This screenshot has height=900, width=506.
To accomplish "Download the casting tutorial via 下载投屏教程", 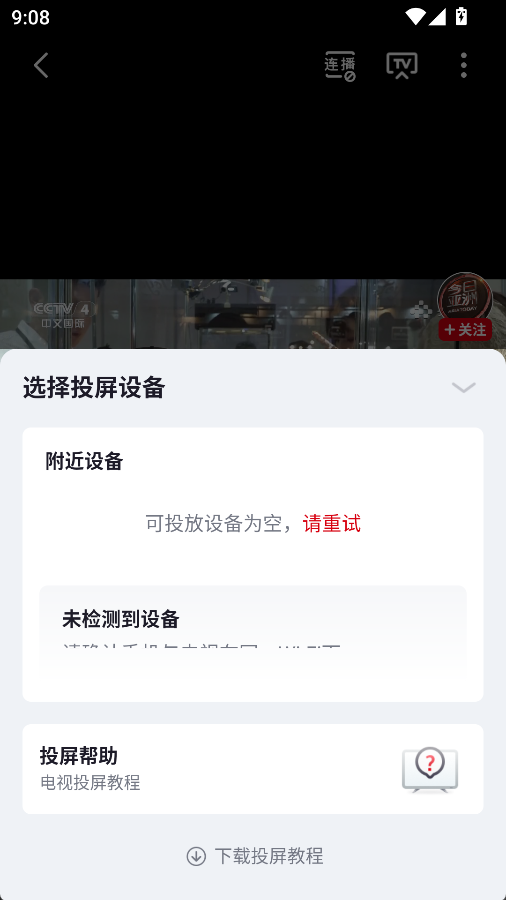I will 255,856.
